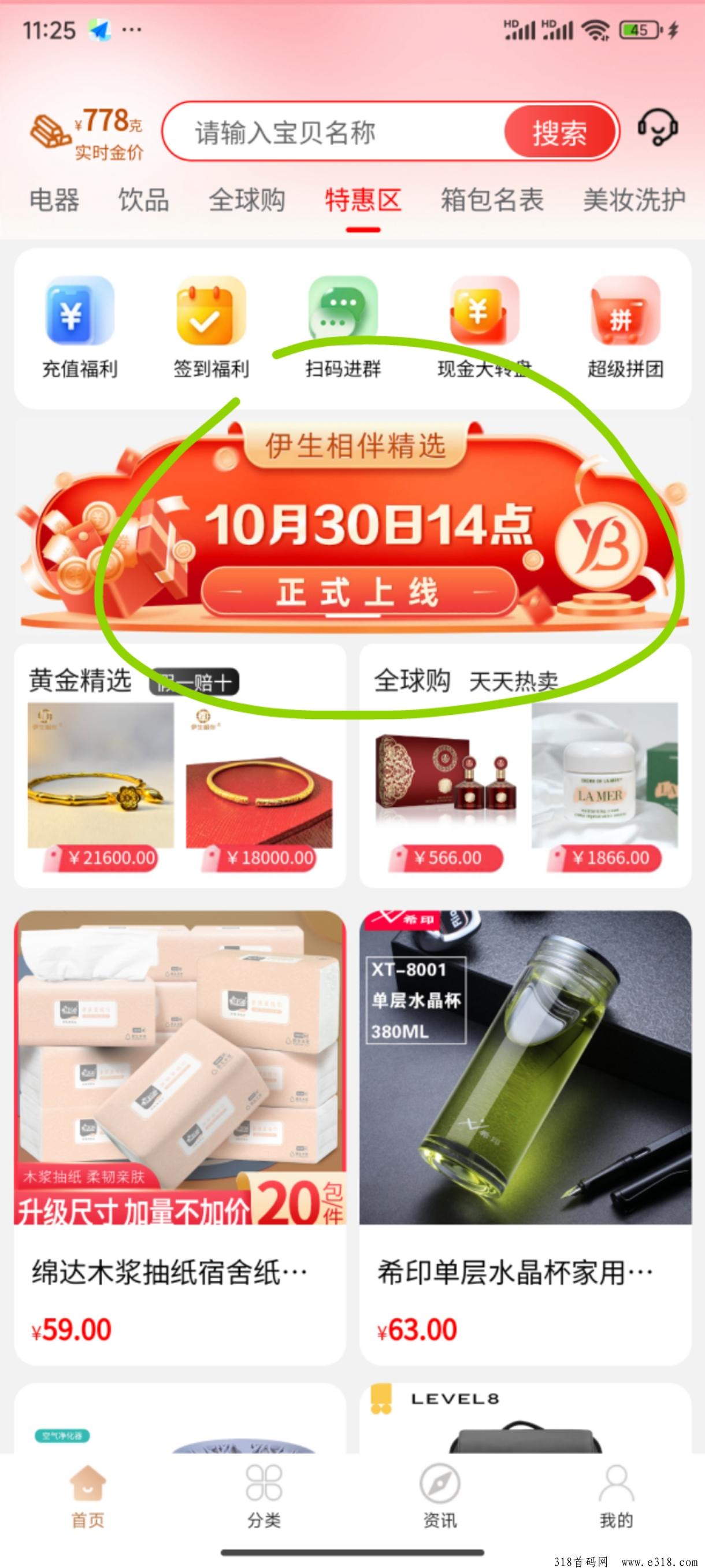
Task: Switch to the 饮品 tab
Action: point(143,200)
